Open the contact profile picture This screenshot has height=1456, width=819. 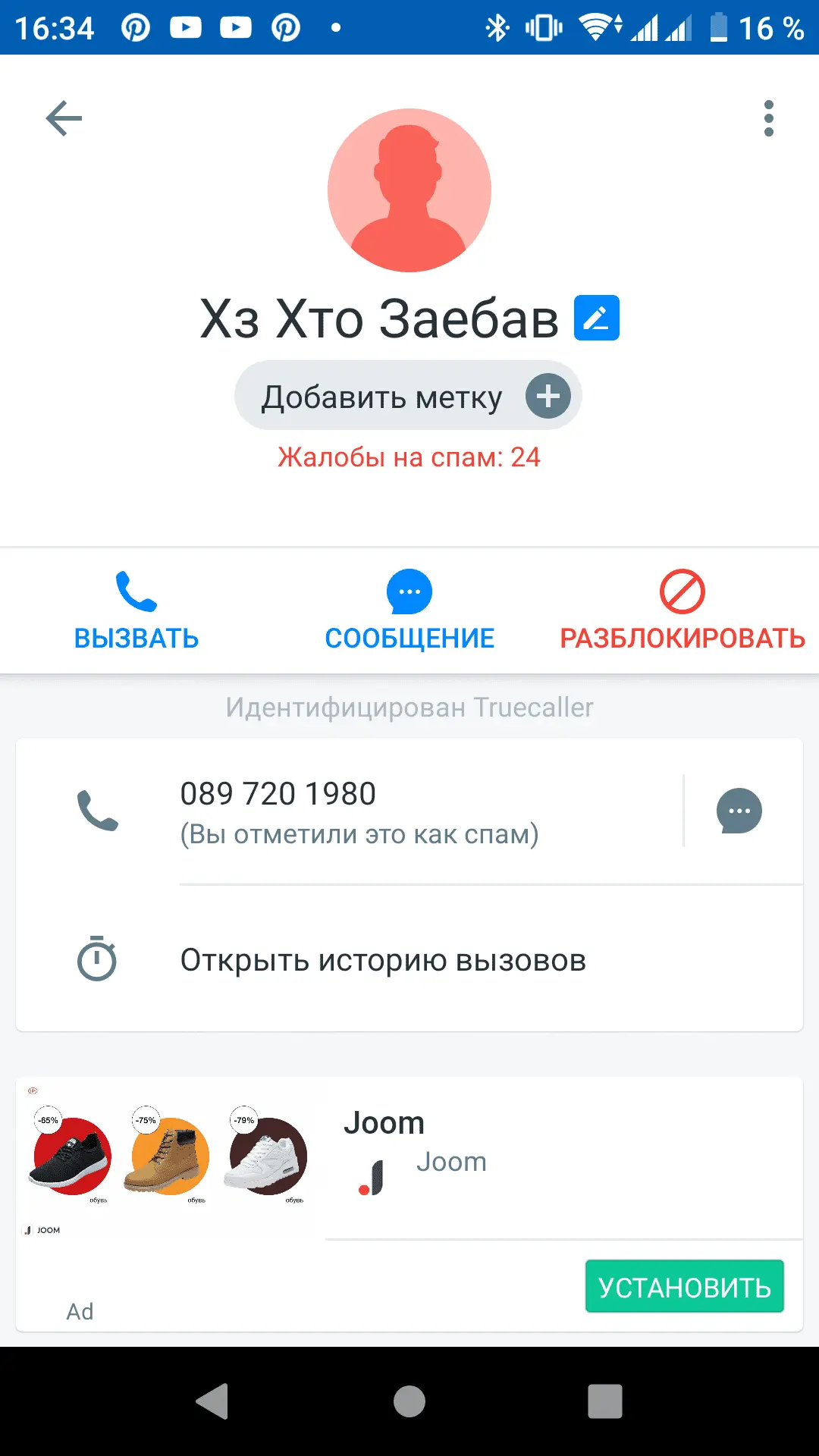pos(409,190)
